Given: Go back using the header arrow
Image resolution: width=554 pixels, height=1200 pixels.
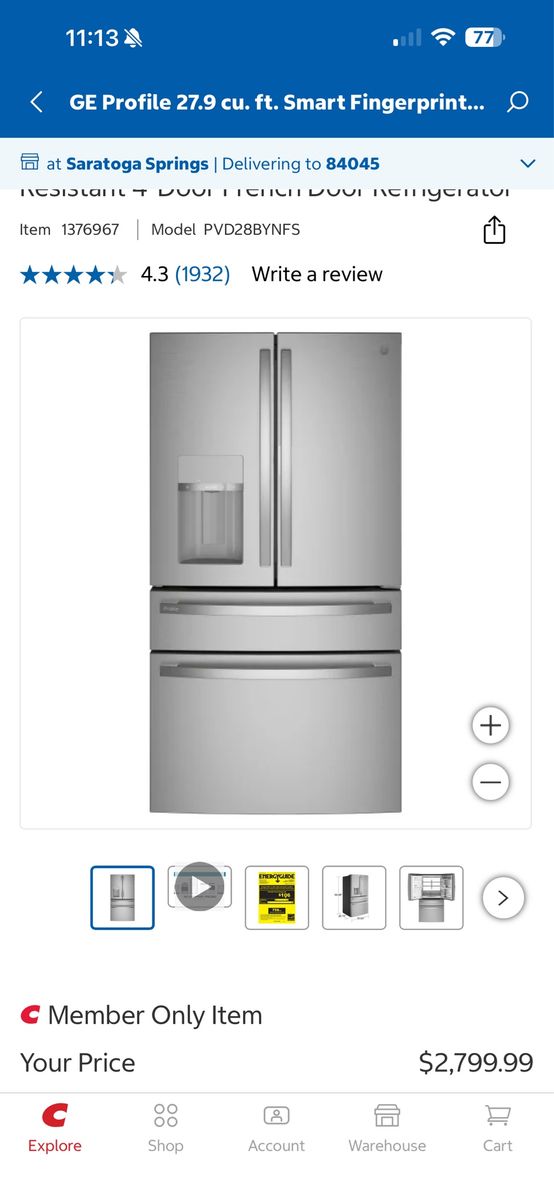Looking at the screenshot, I should tap(37, 101).
